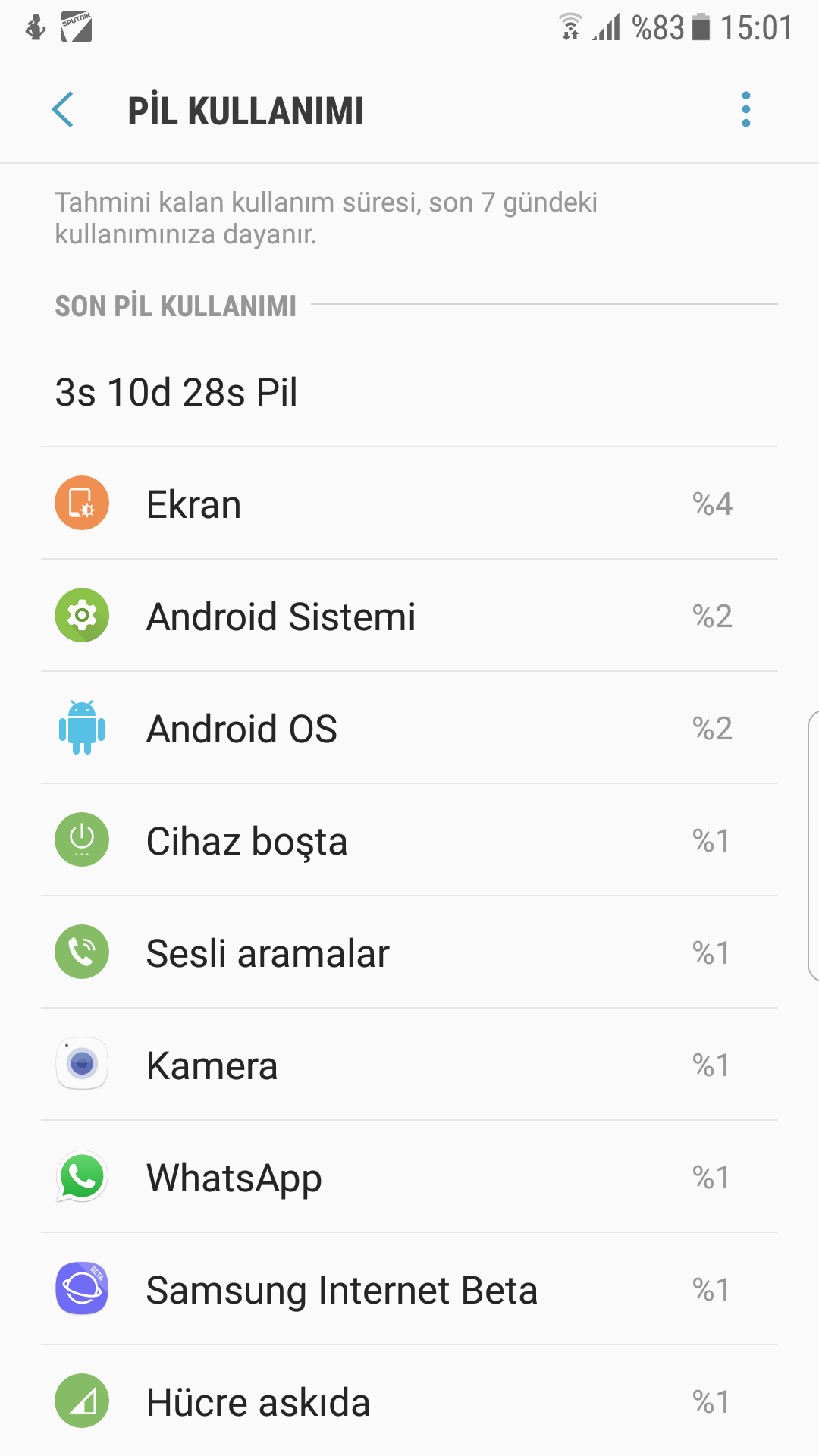Select Samsung Internet Beta entry
The width and height of the screenshot is (819, 1456).
(409, 1289)
